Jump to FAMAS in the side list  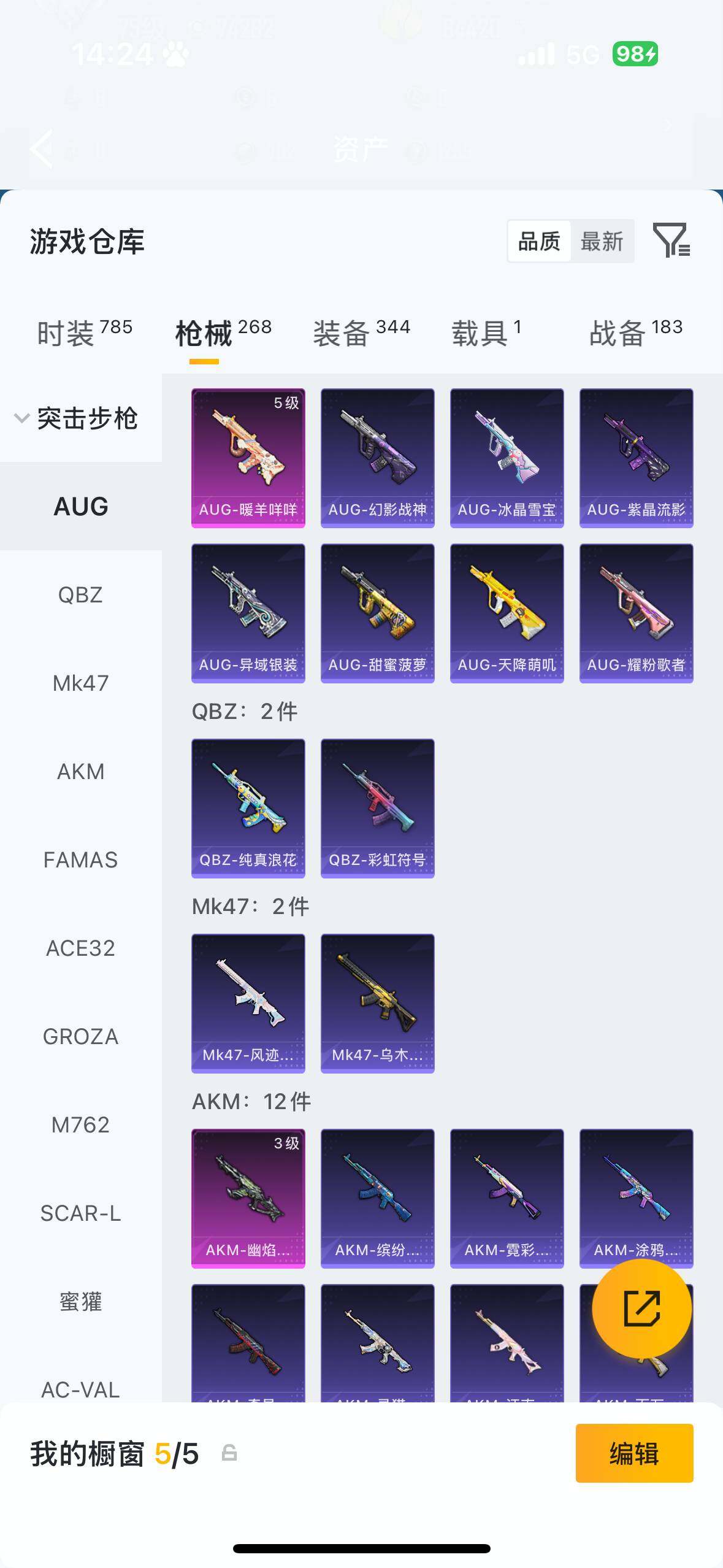tap(80, 860)
